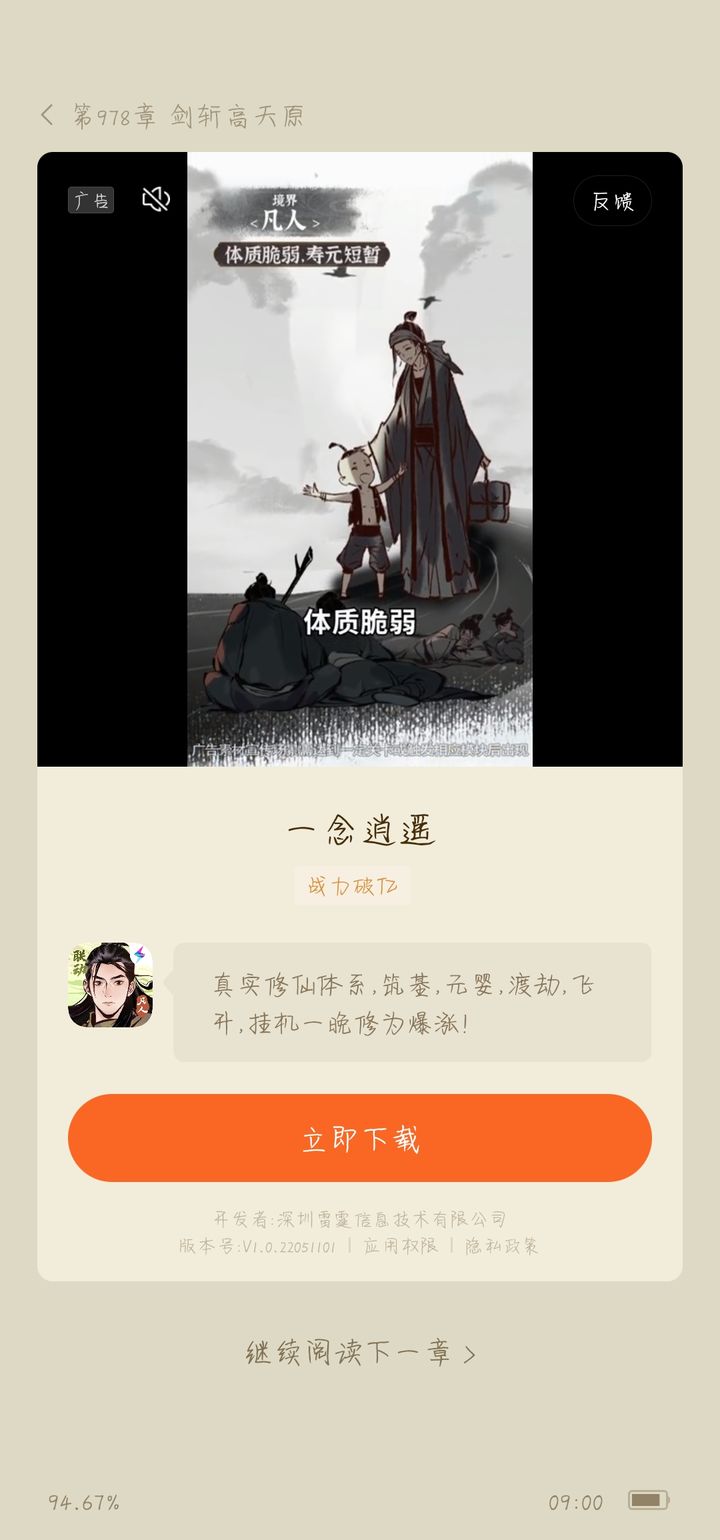Open the 应用权限 link
Screen dimensions: 720x1540
point(400,1246)
